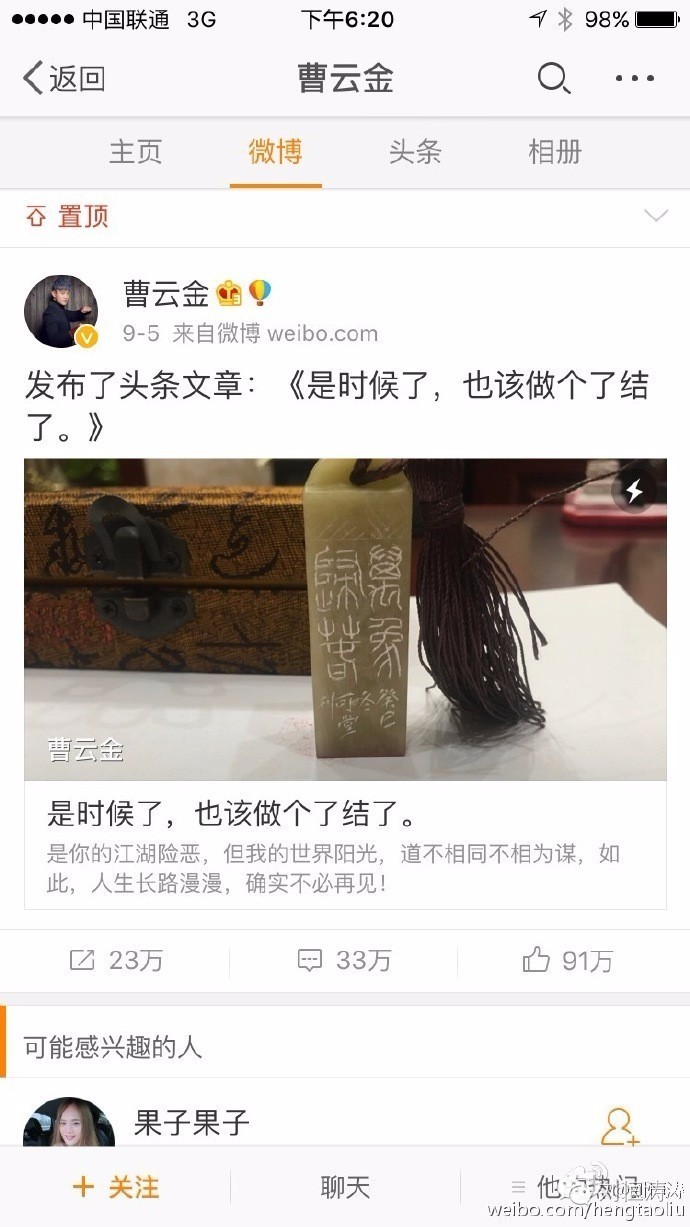
Task: Like the post with 91万 likes
Action: click(568, 961)
